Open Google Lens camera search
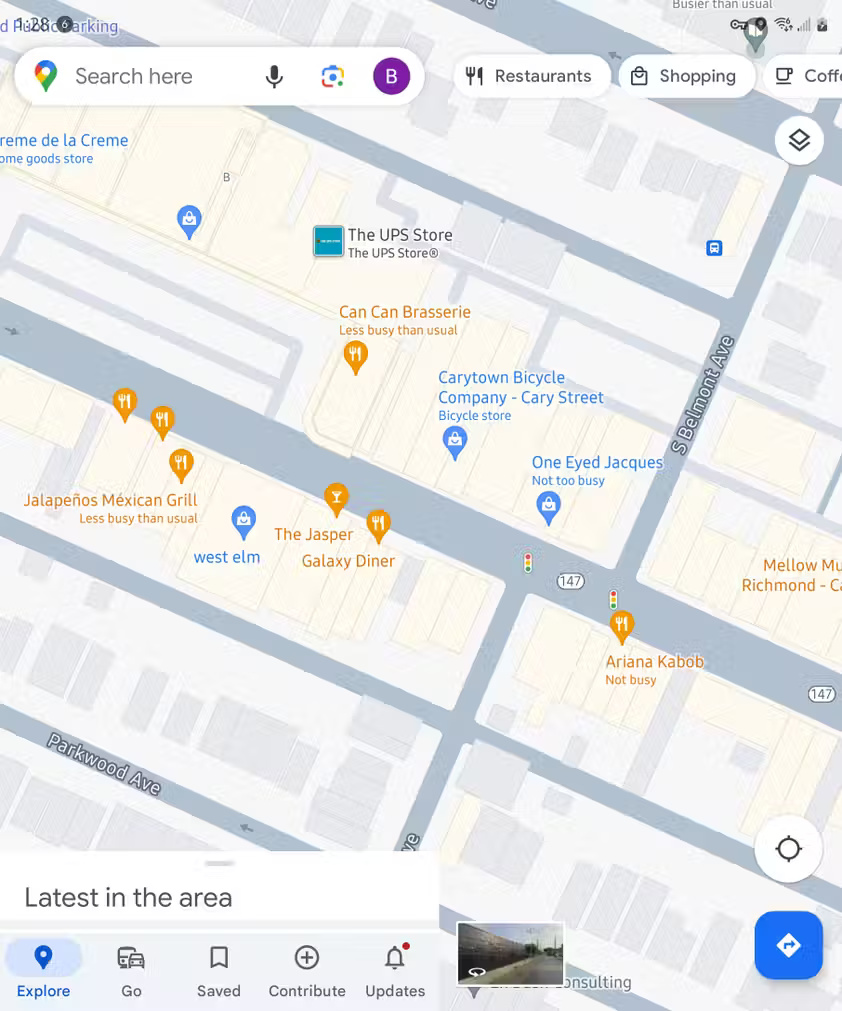842x1011 pixels. click(332, 76)
